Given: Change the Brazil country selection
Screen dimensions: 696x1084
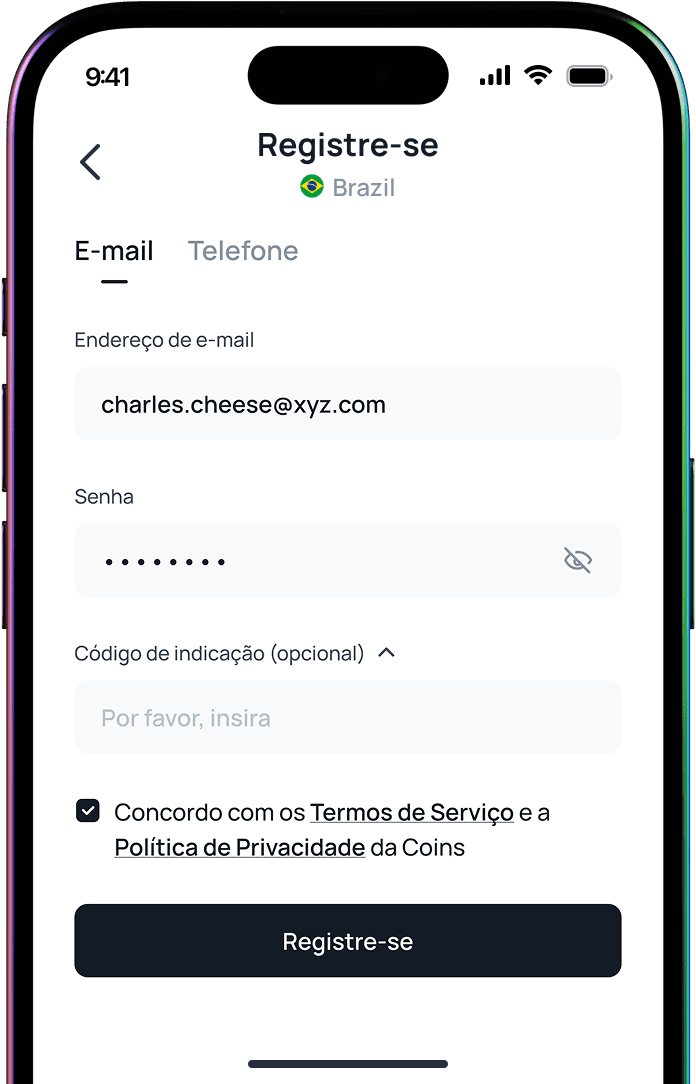Looking at the screenshot, I should tap(348, 187).
